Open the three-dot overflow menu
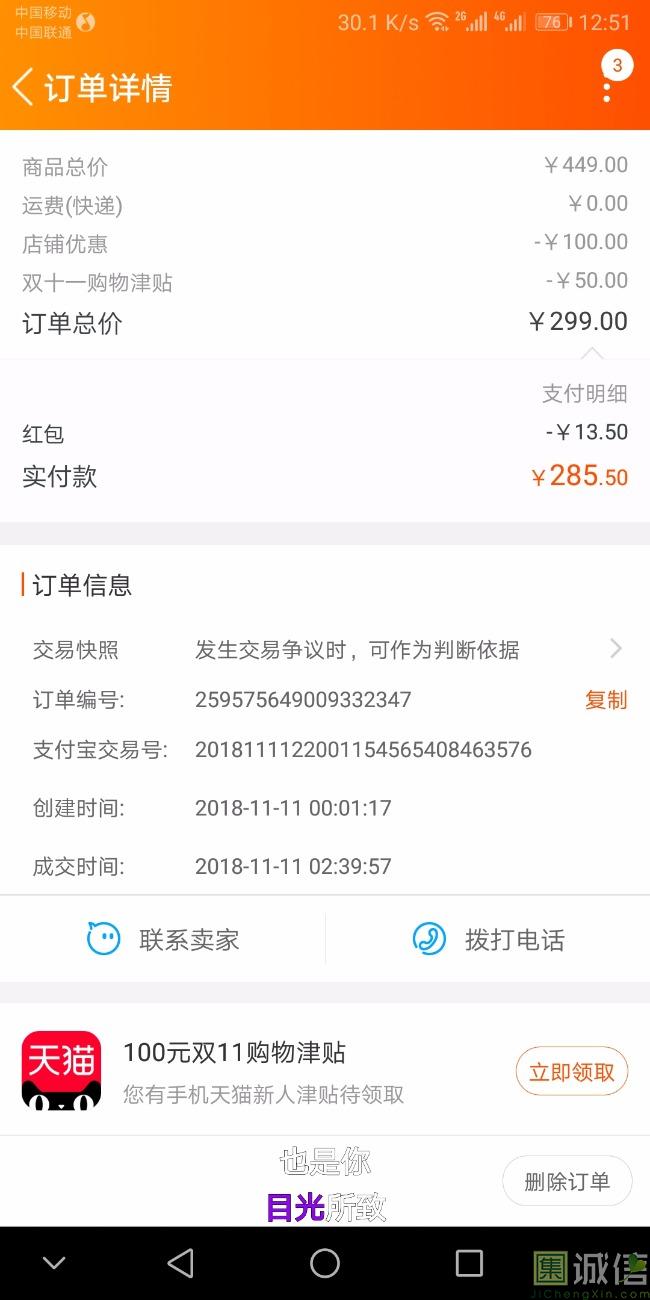Viewport: 650px width, 1300px height. click(x=606, y=88)
